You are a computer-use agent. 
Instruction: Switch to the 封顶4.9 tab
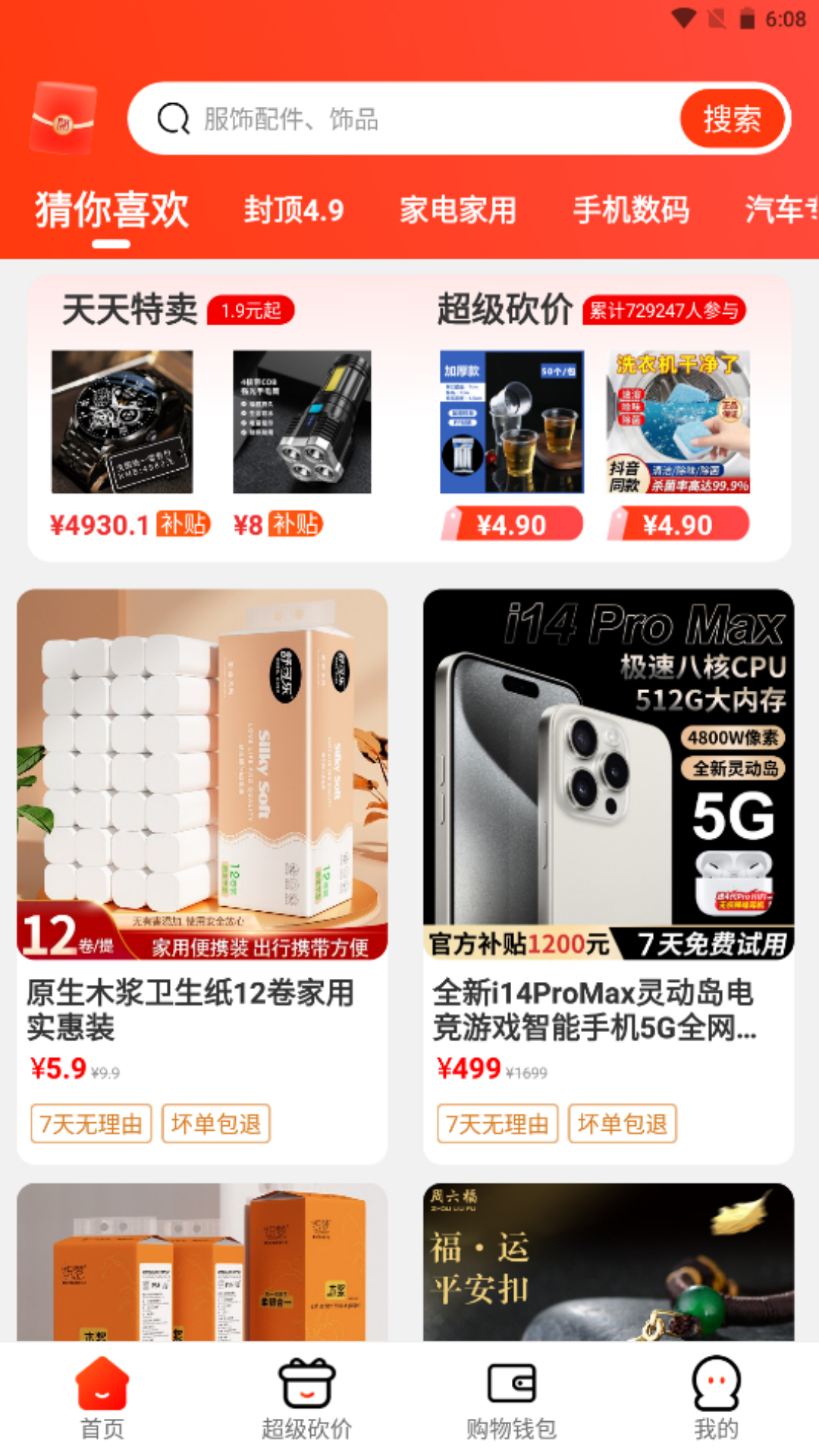(293, 210)
